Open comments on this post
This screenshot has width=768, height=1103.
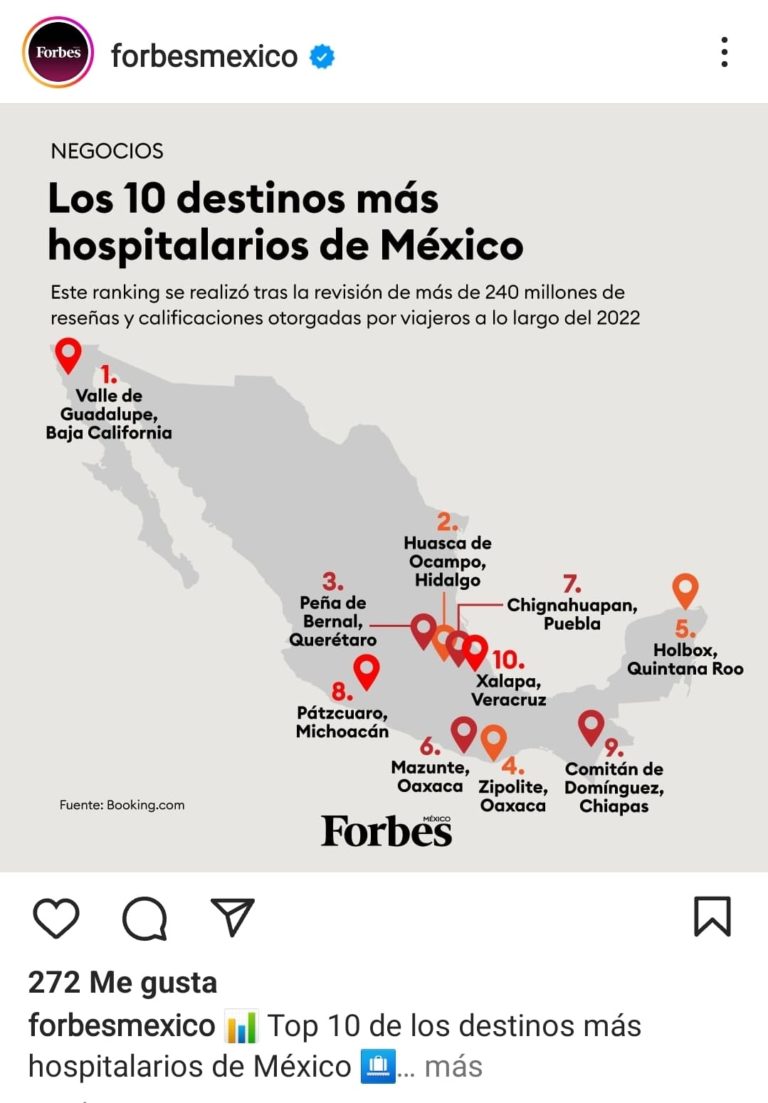pos(144,917)
